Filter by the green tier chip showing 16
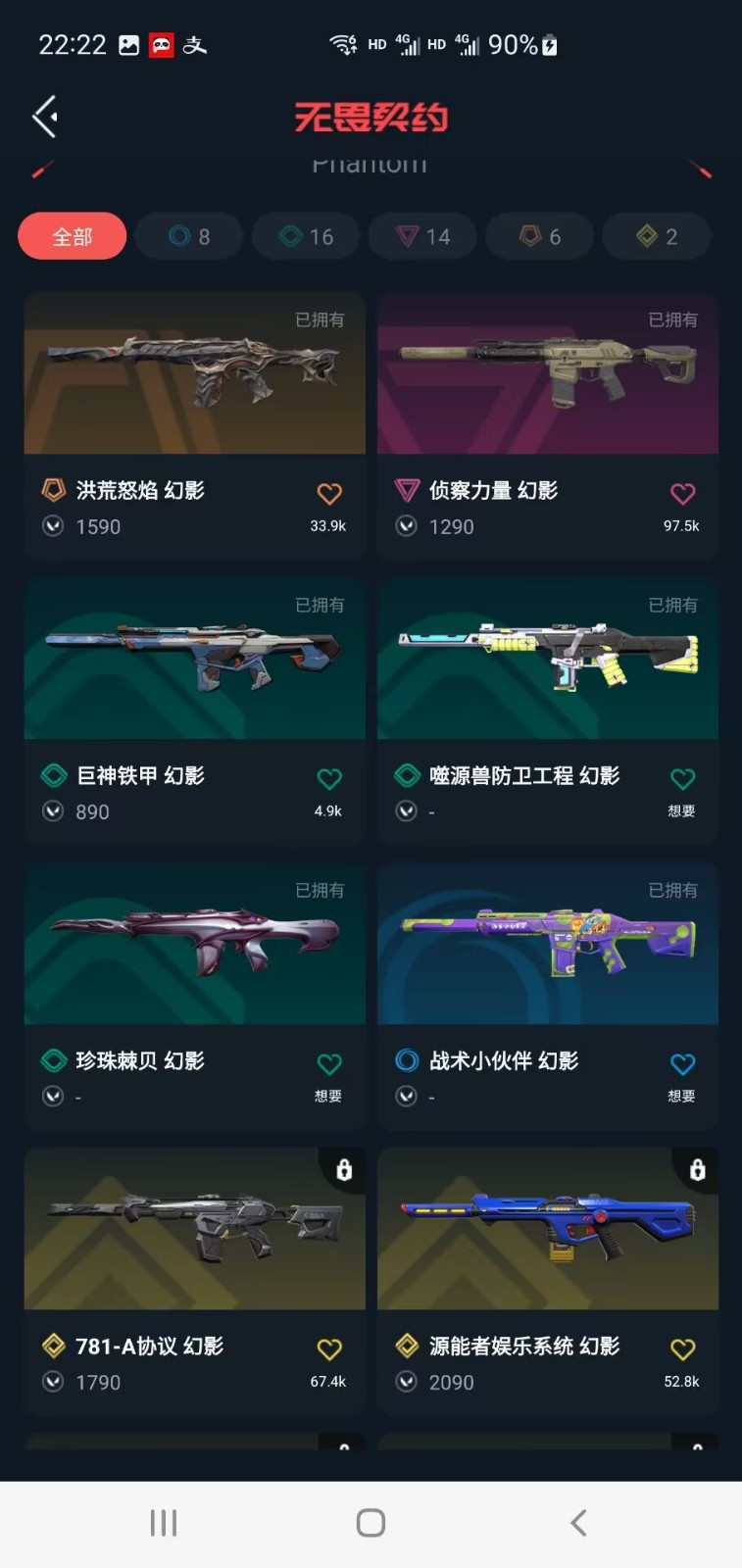Screen dimensions: 742x1568 [306, 236]
